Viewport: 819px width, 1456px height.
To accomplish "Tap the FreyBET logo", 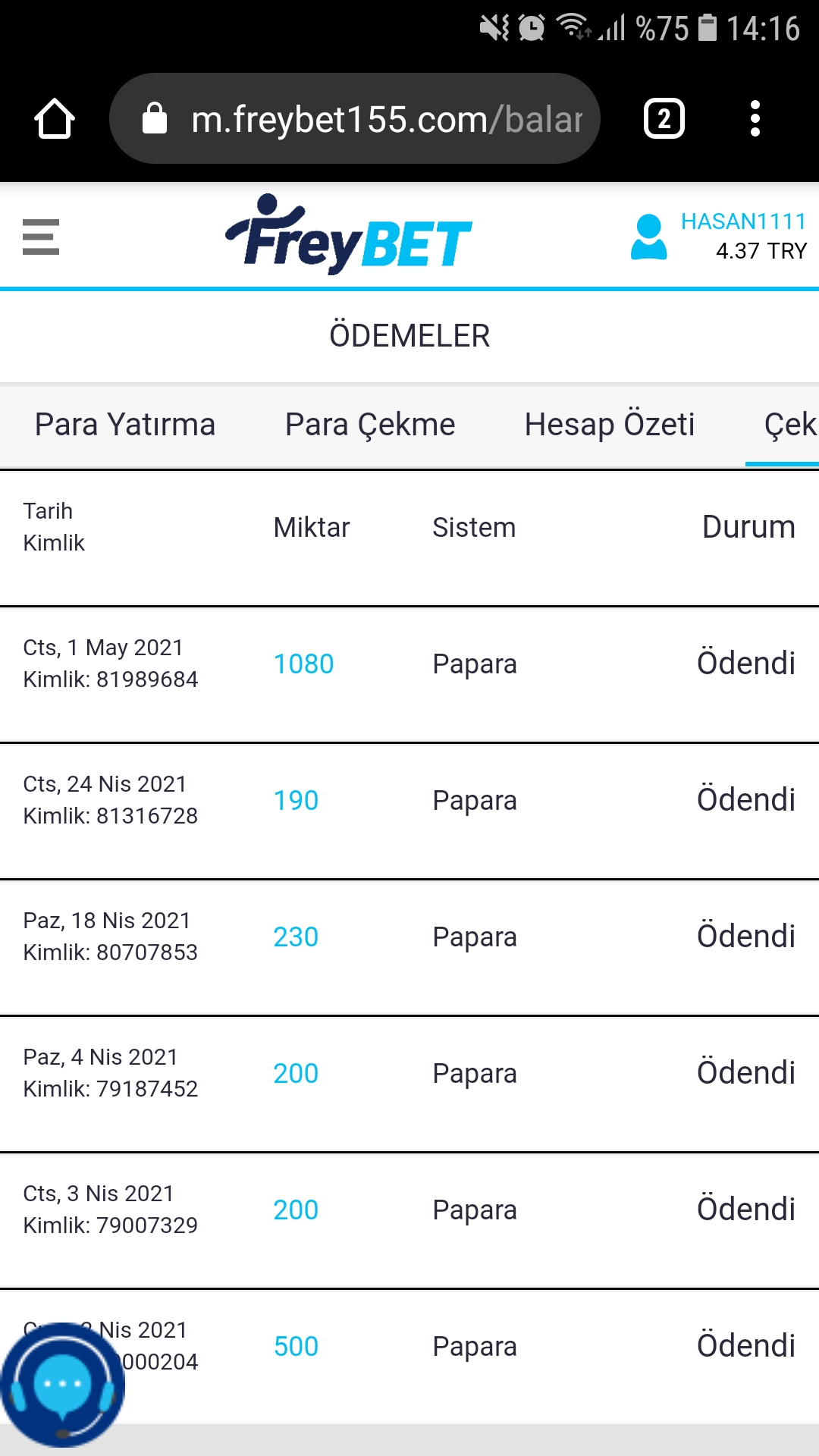I will (349, 235).
